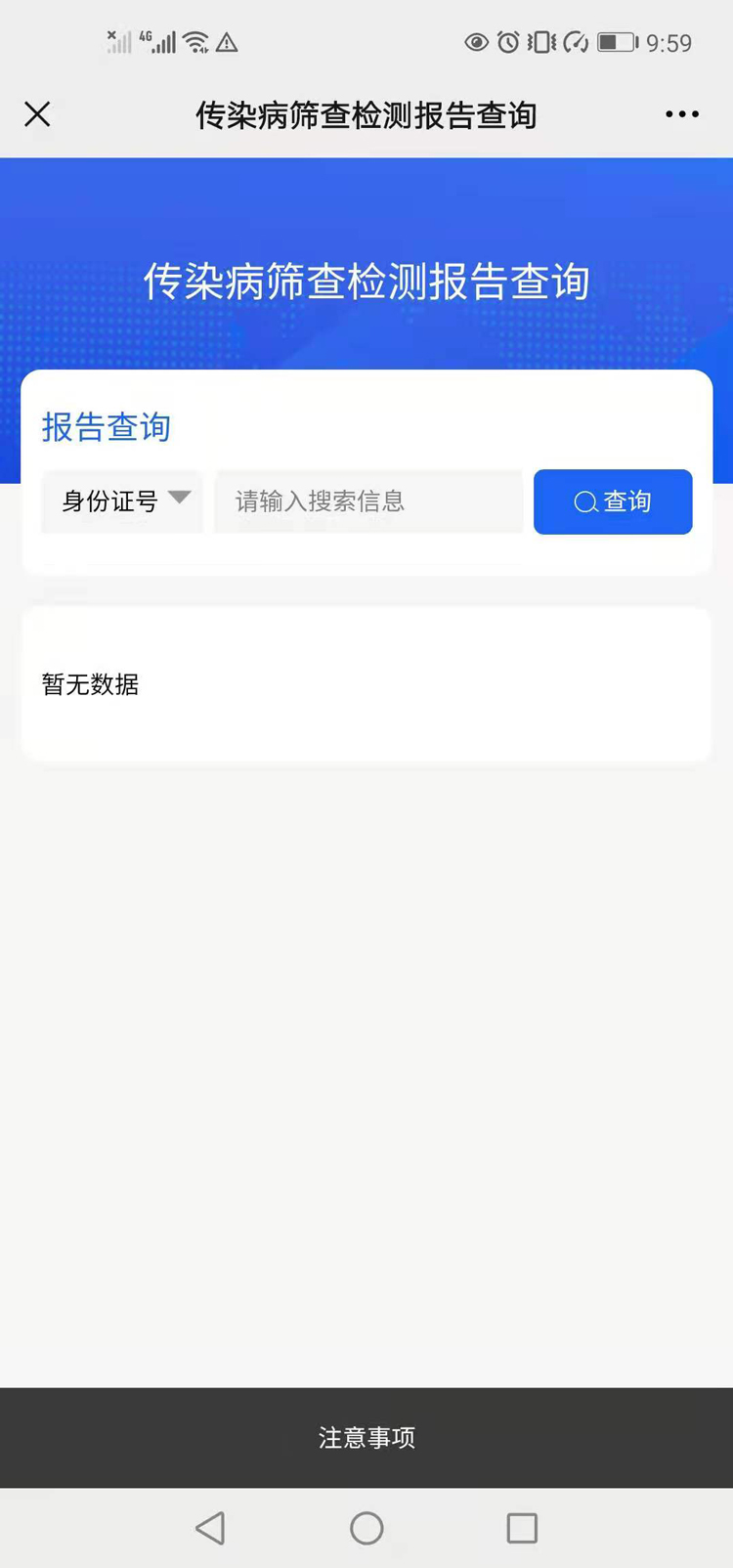Viewport: 733px width, 1568px height.
Task: Expand the 身份证号 dropdown
Action: [x=123, y=501]
